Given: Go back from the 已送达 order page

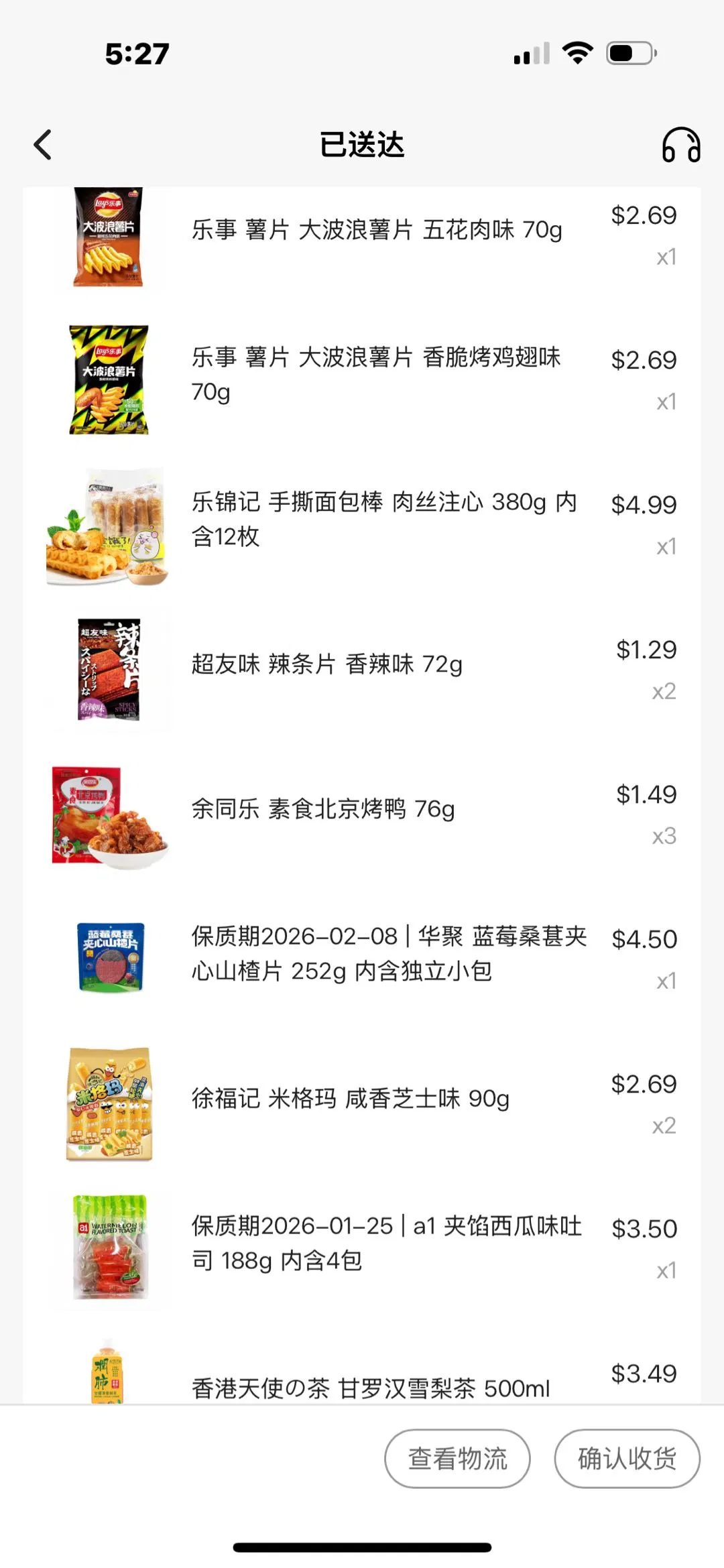Looking at the screenshot, I should tap(43, 145).
